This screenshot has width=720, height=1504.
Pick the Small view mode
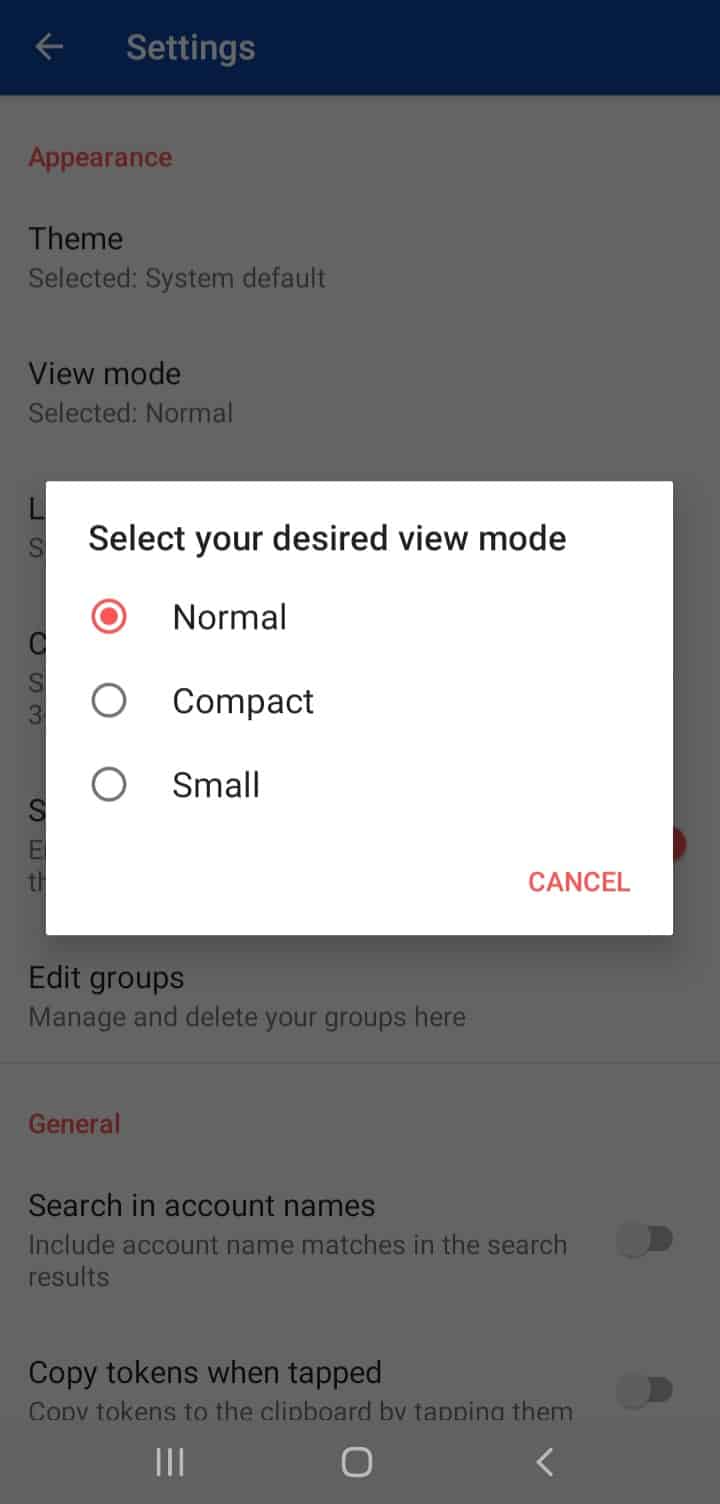tap(109, 785)
